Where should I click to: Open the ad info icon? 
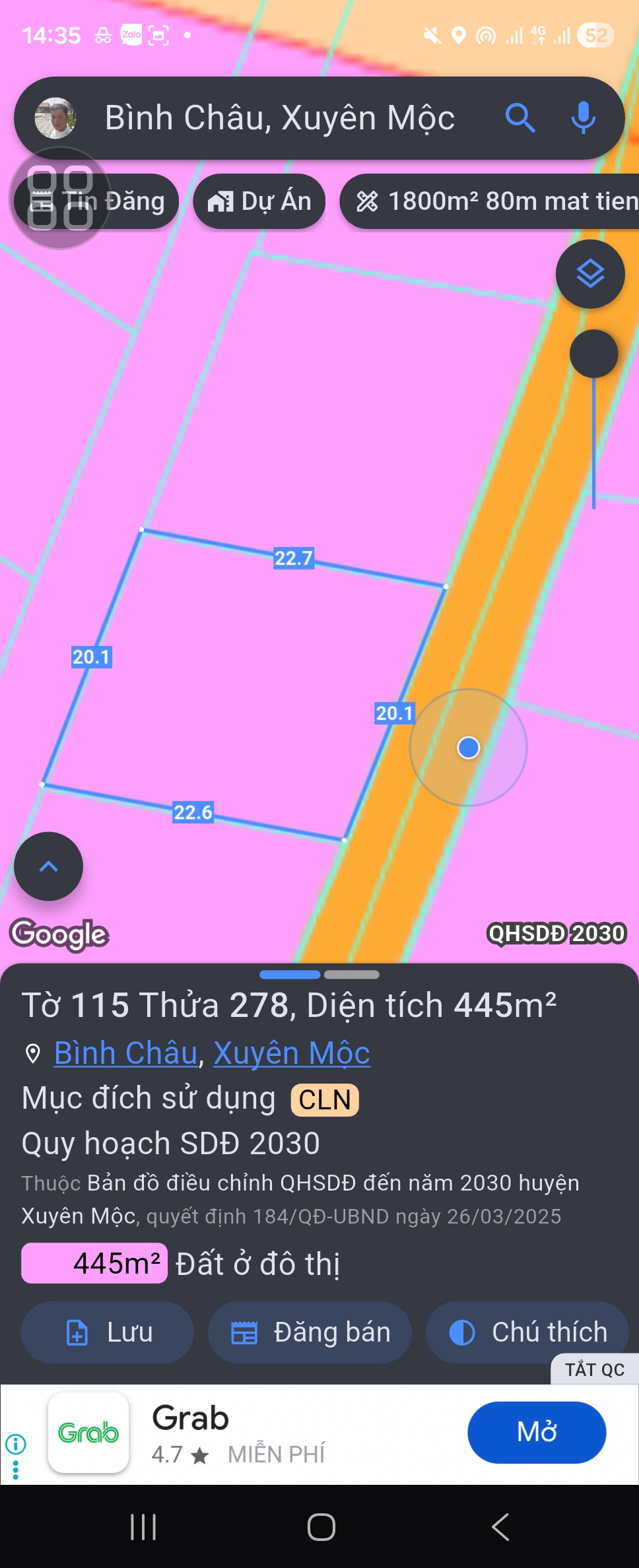point(15,1444)
